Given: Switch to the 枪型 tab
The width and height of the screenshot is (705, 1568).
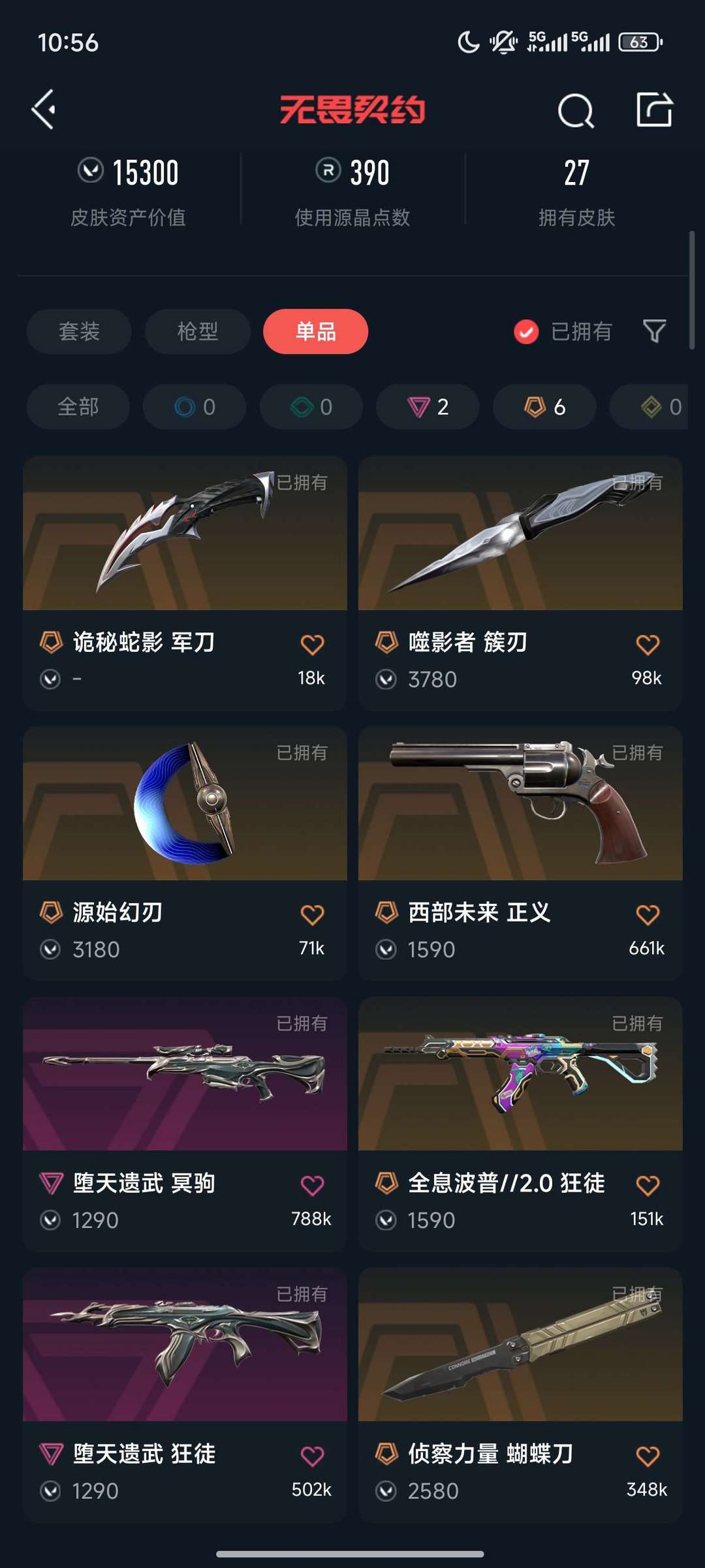Looking at the screenshot, I should point(196,331).
